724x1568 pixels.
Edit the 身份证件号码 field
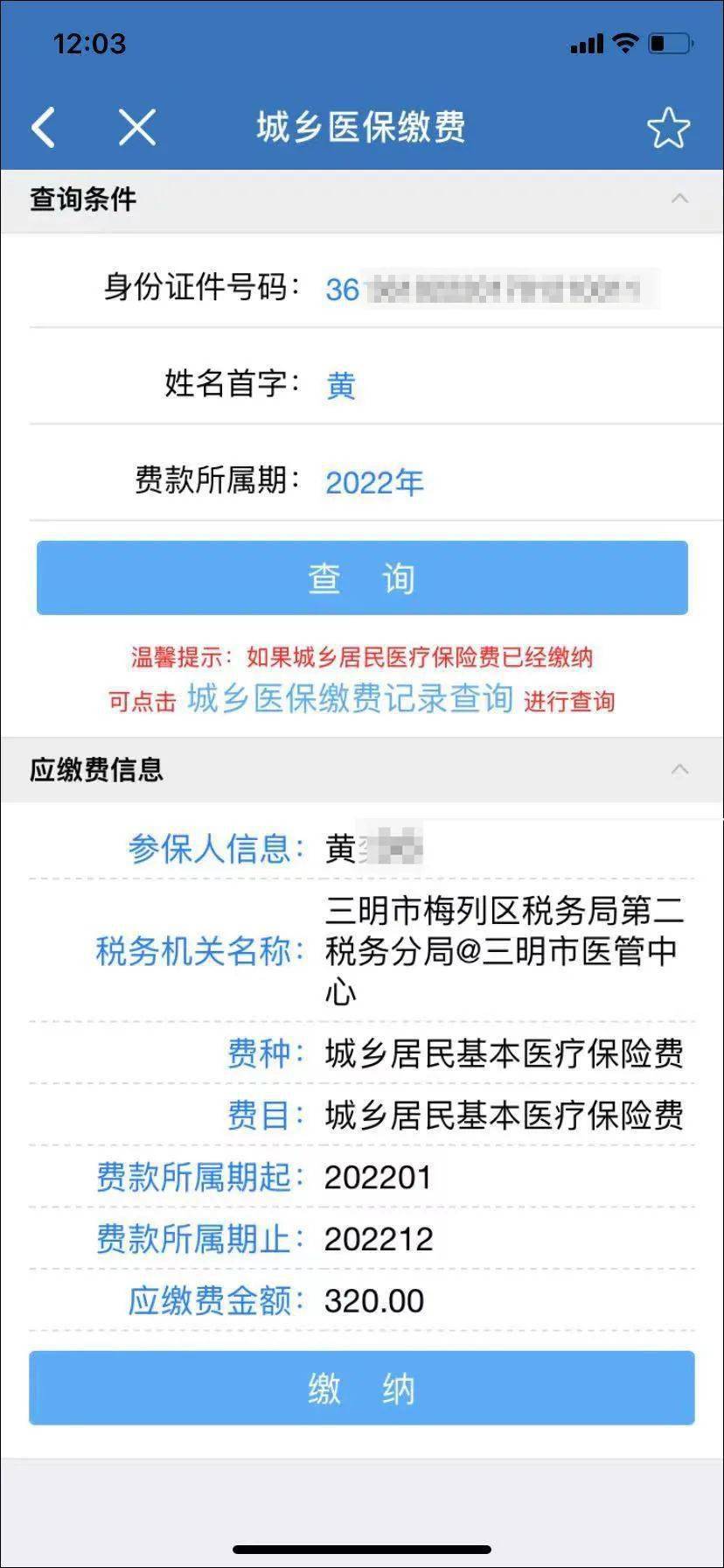490,289
